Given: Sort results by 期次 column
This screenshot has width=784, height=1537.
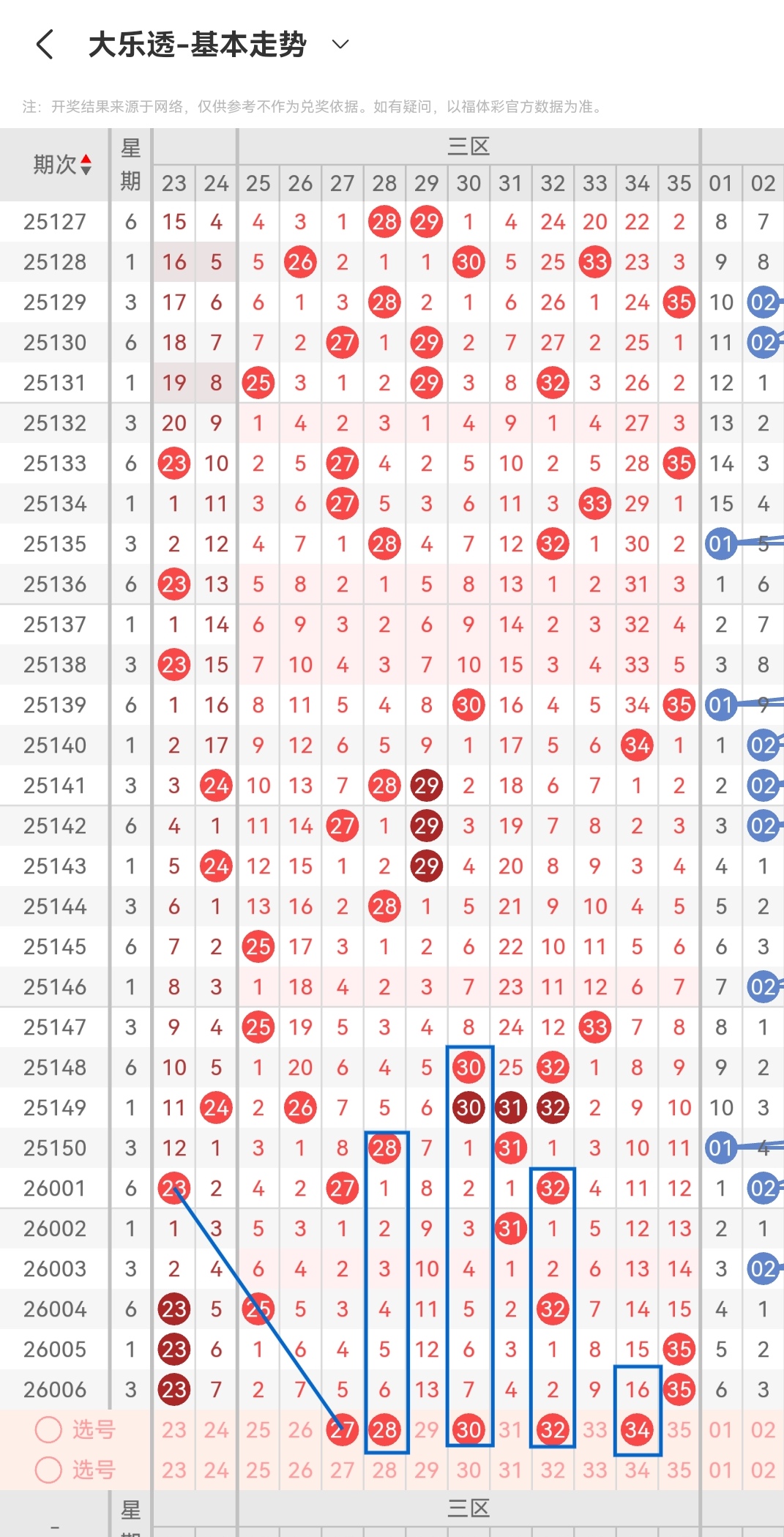Looking at the screenshot, I should tap(62, 165).
